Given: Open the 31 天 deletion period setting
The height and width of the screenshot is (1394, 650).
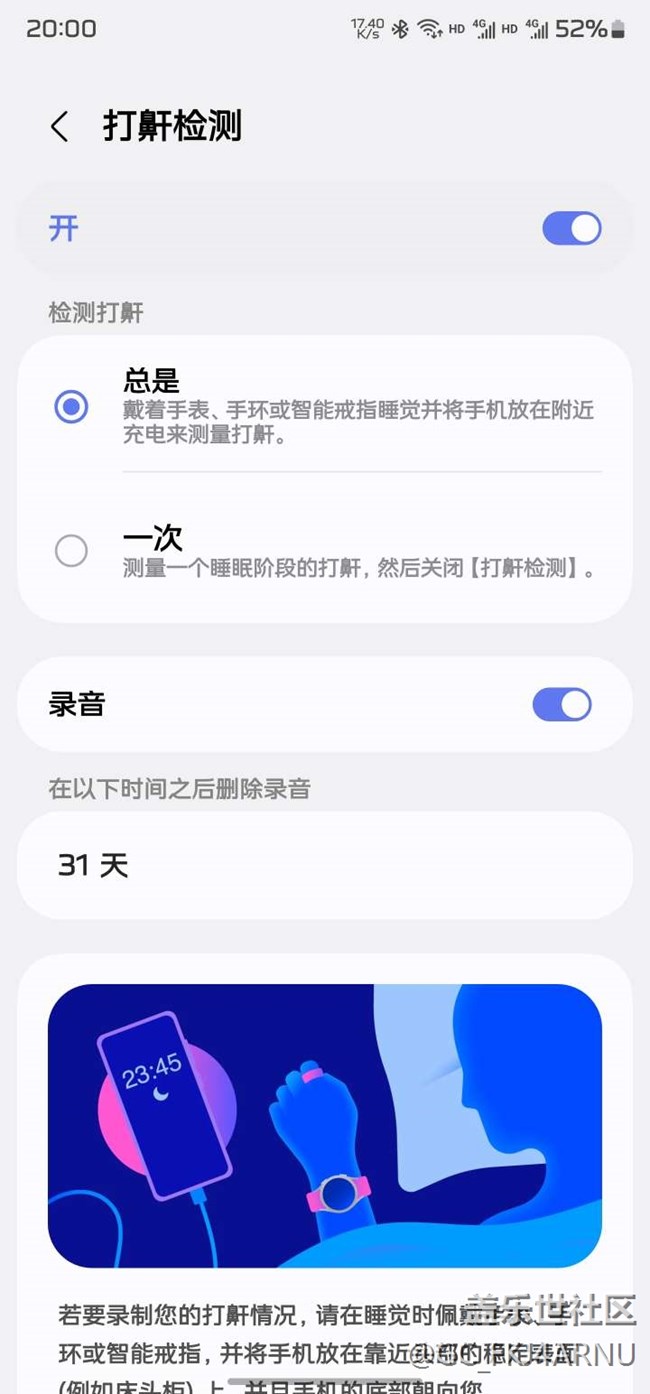Looking at the screenshot, I should [x=324, y=865].
